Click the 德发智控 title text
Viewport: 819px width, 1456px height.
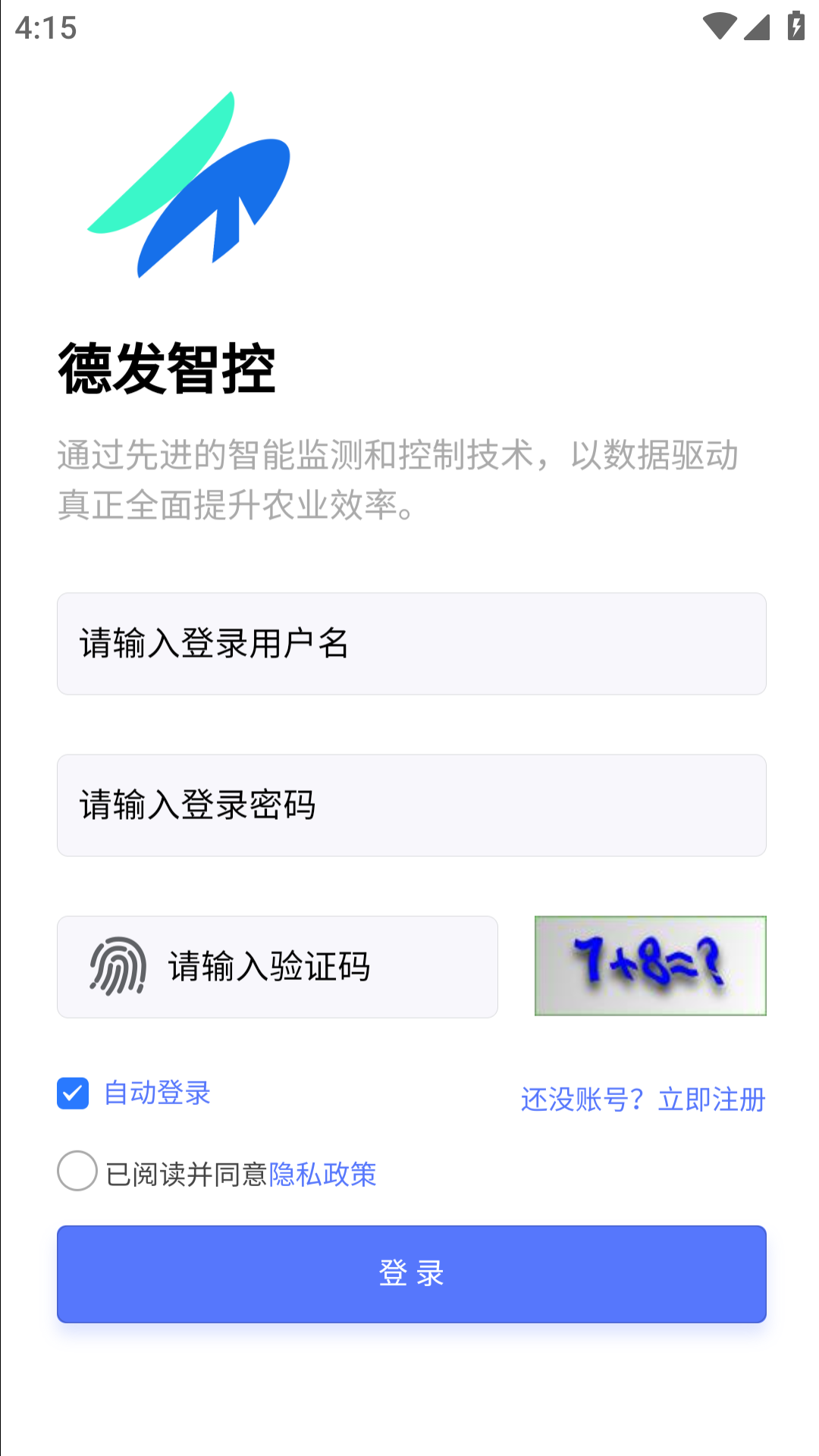168,367
